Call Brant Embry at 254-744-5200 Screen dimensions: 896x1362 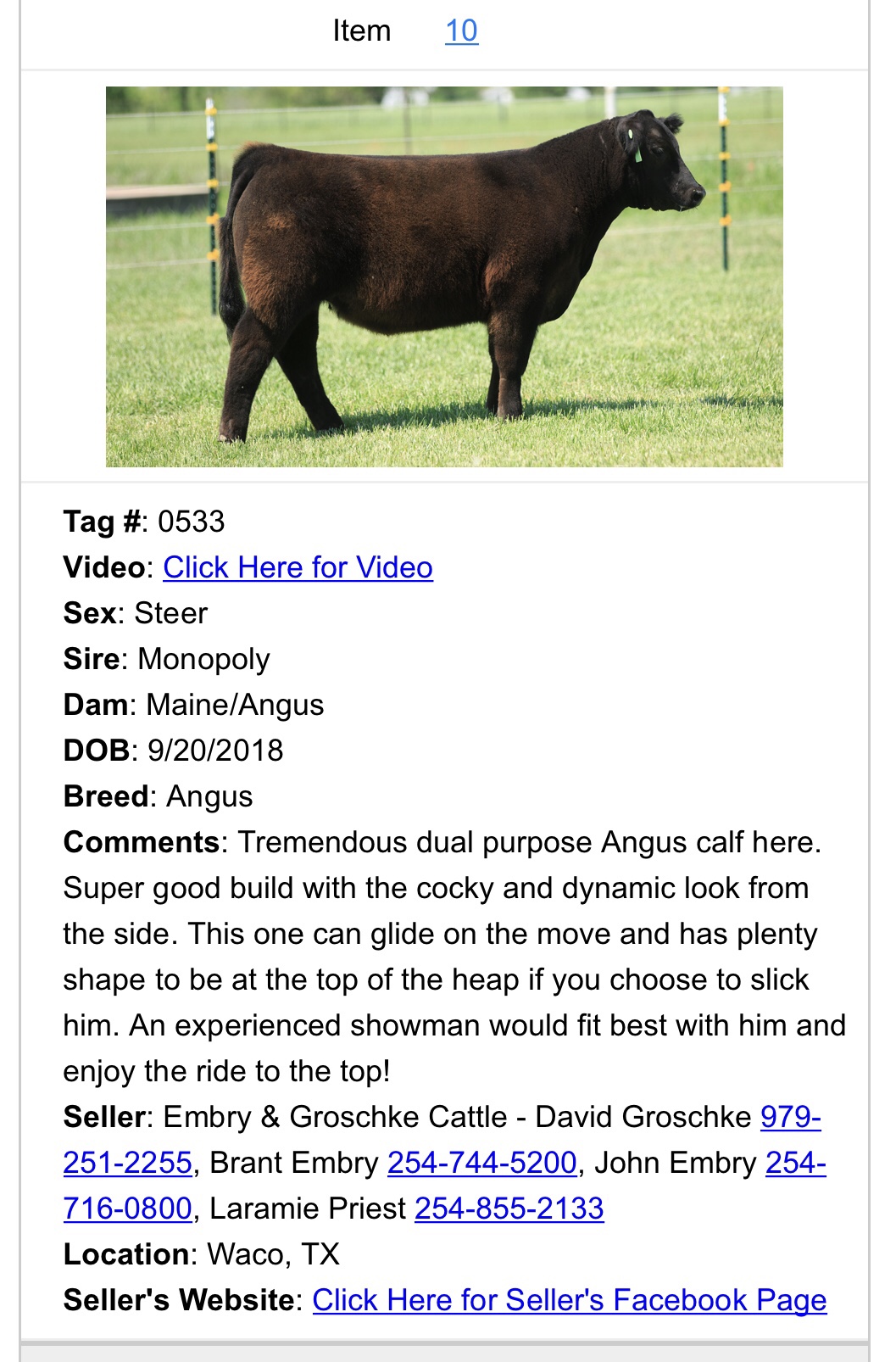pos(481,1162)
